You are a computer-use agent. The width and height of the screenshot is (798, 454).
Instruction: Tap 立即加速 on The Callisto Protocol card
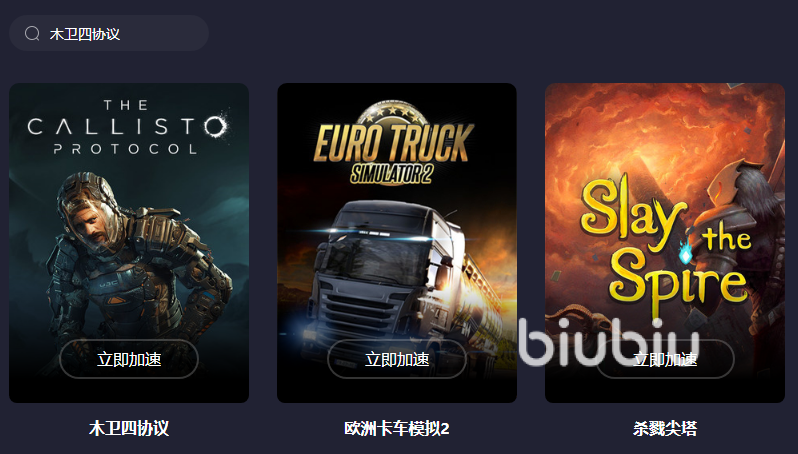(x=129, y=359)
